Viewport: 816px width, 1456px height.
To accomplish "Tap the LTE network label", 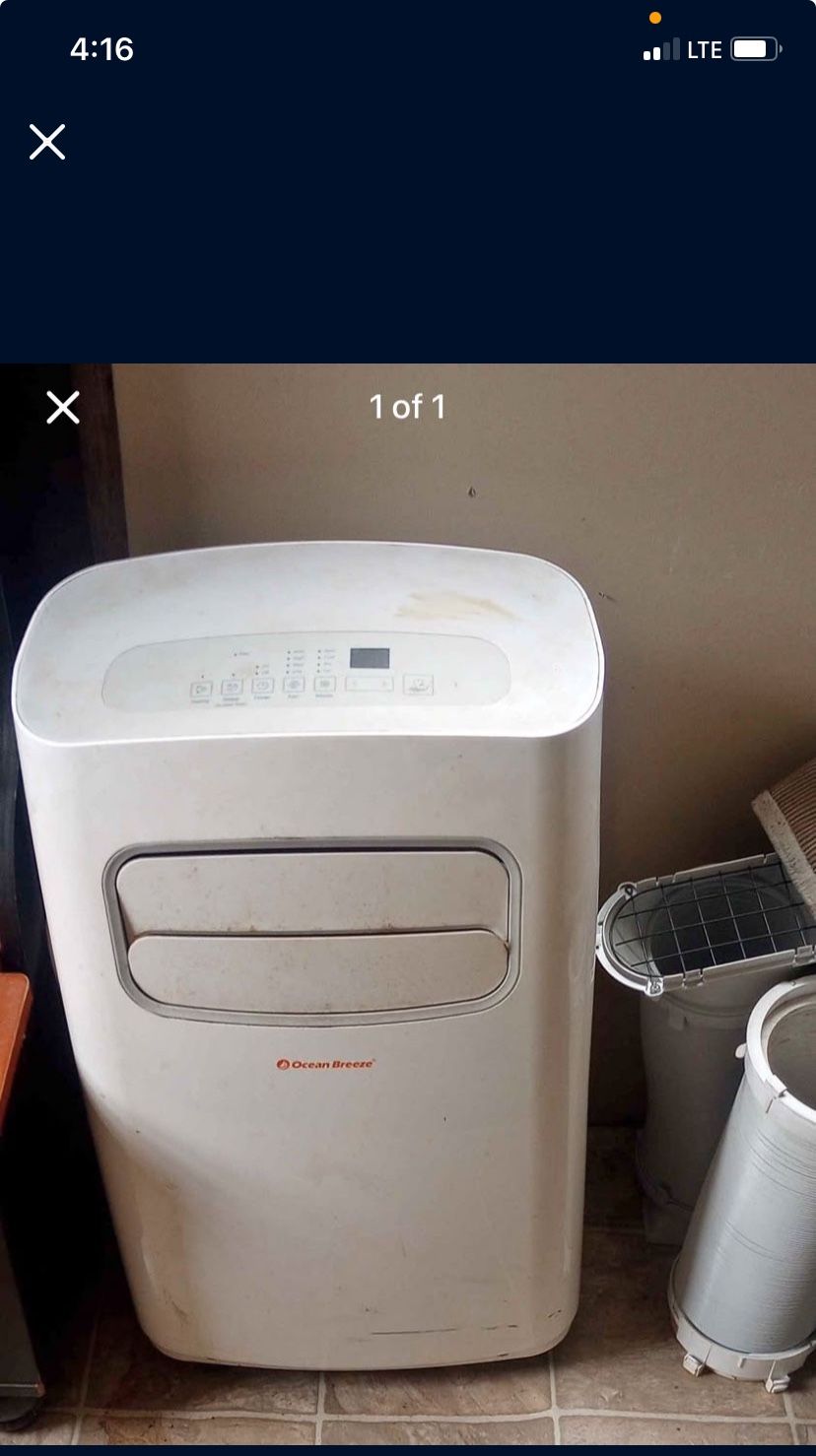I will point(707,47).
